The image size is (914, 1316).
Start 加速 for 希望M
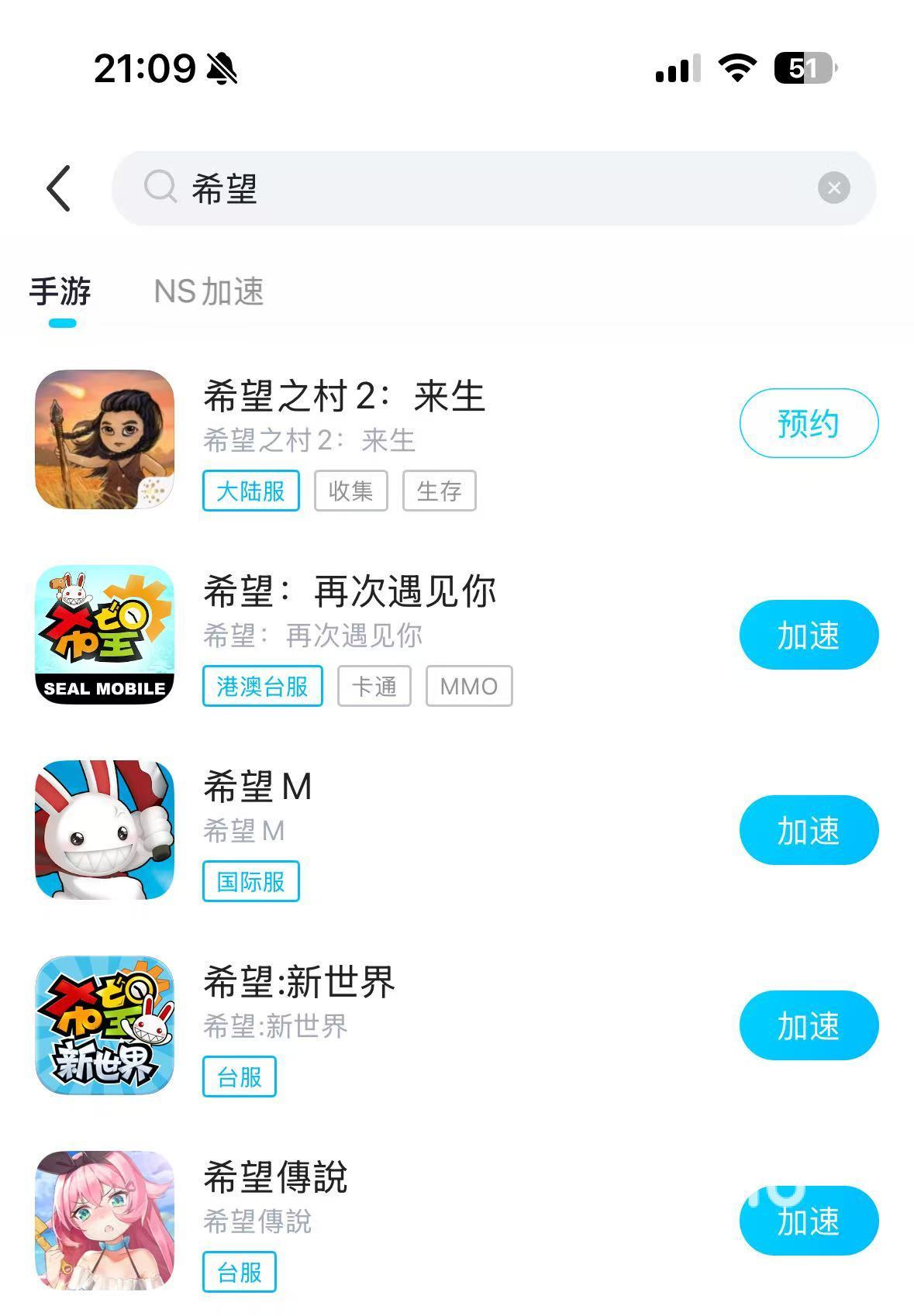click(x=809, y=830)
